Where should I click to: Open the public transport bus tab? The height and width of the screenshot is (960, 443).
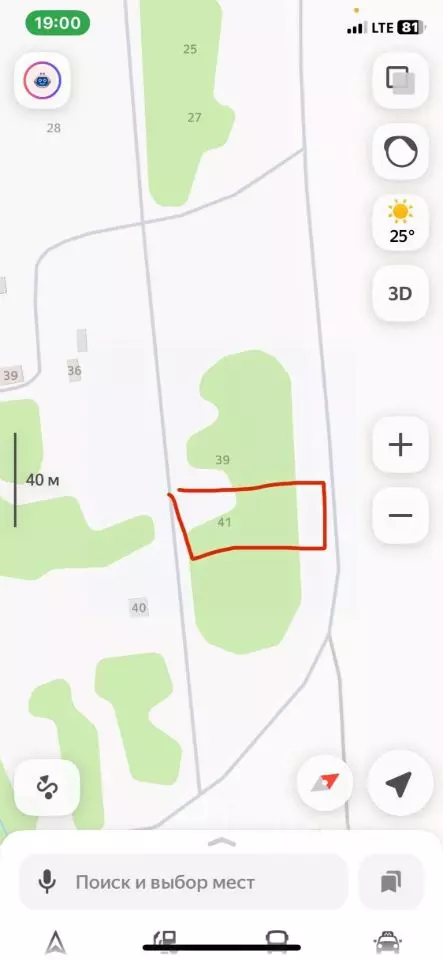[277, 942]
